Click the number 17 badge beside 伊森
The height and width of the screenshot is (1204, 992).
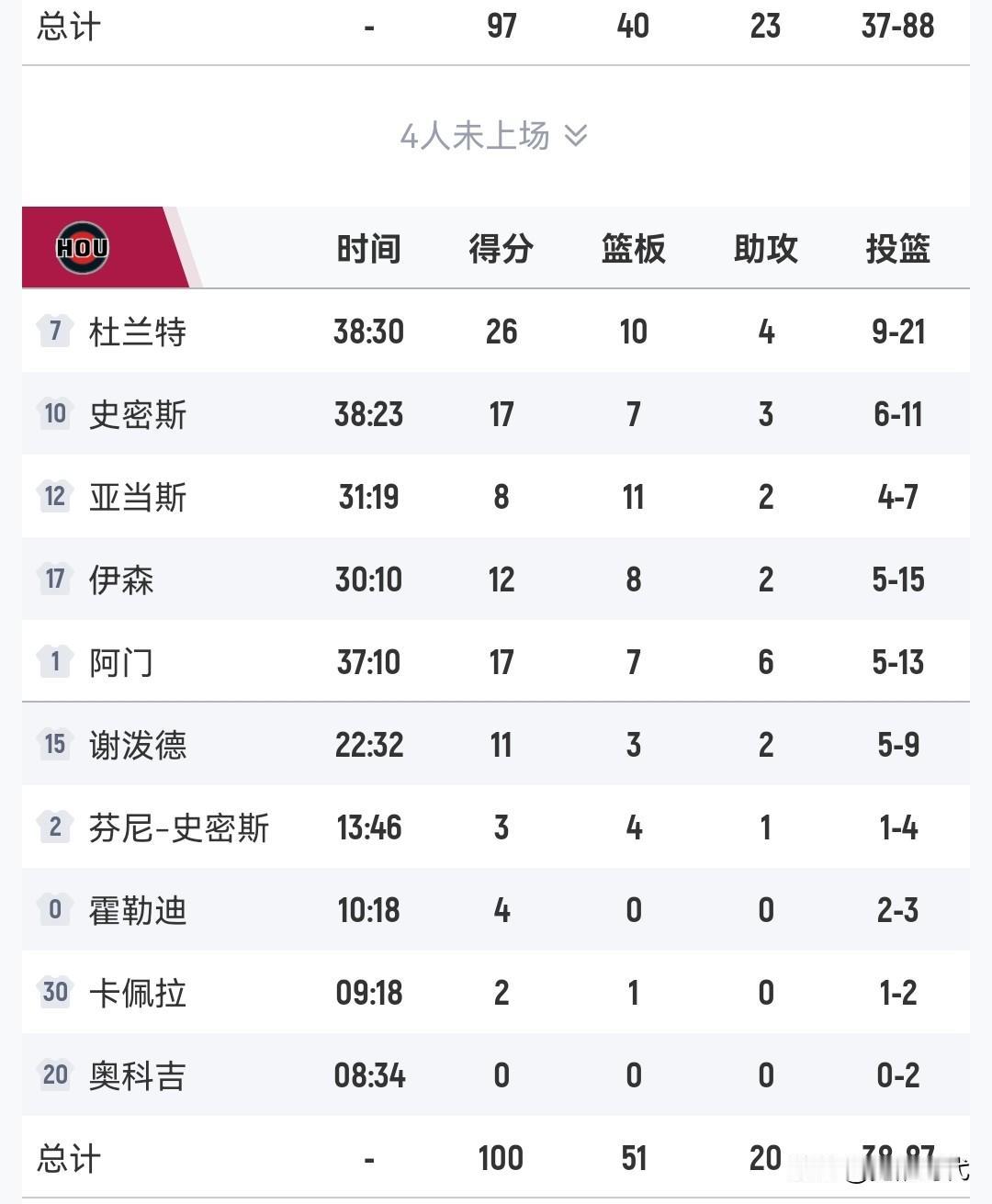(53, 579)
